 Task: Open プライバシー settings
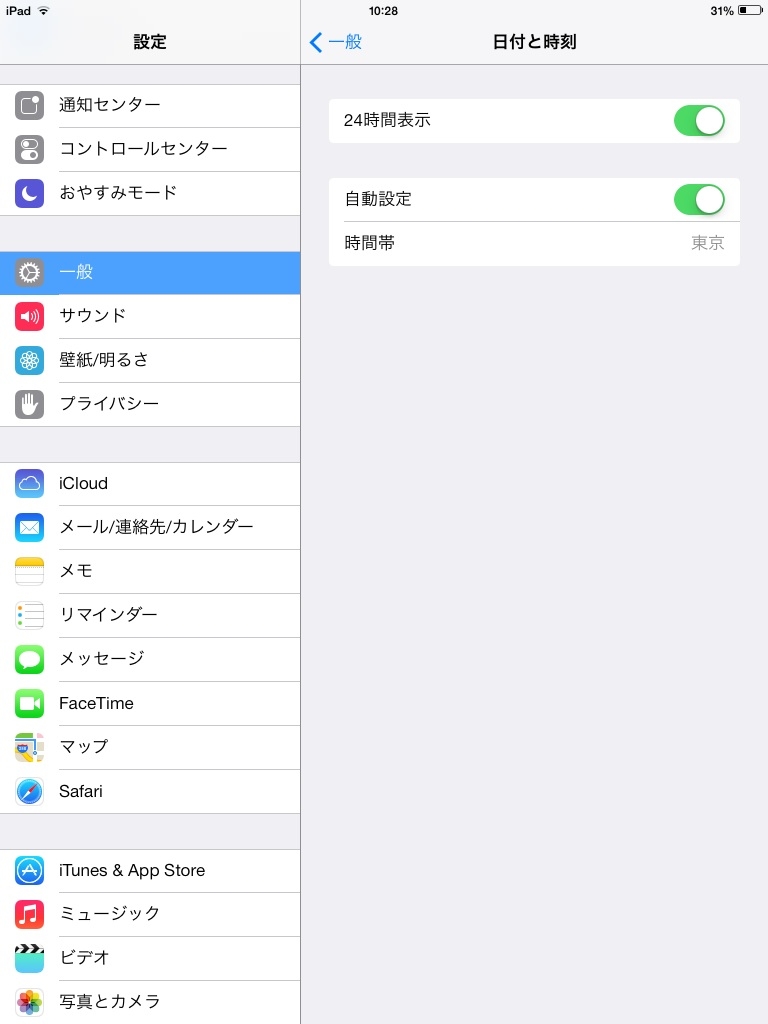click(x=150, y=404)
